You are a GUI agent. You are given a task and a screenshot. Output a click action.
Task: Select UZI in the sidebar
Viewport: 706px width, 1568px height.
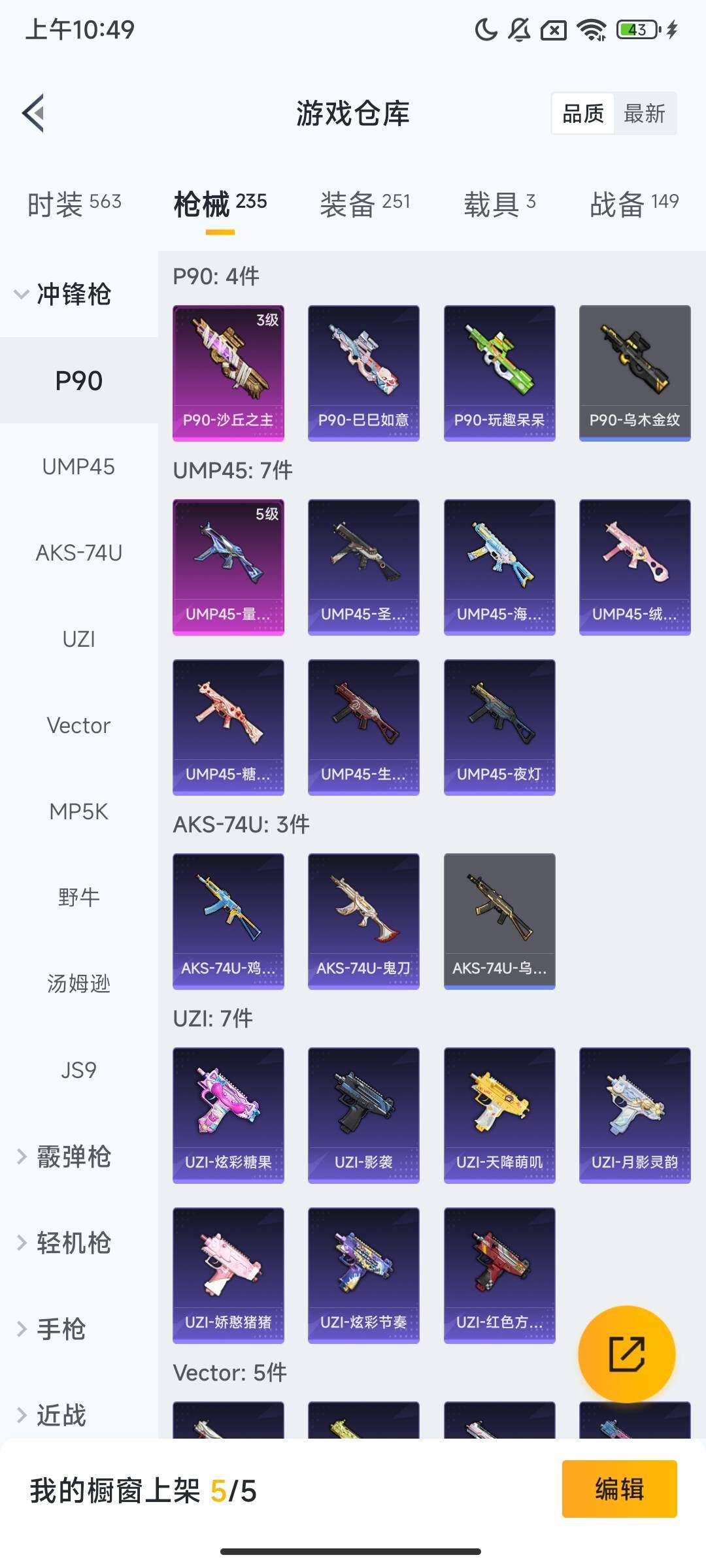pos(79,639)
